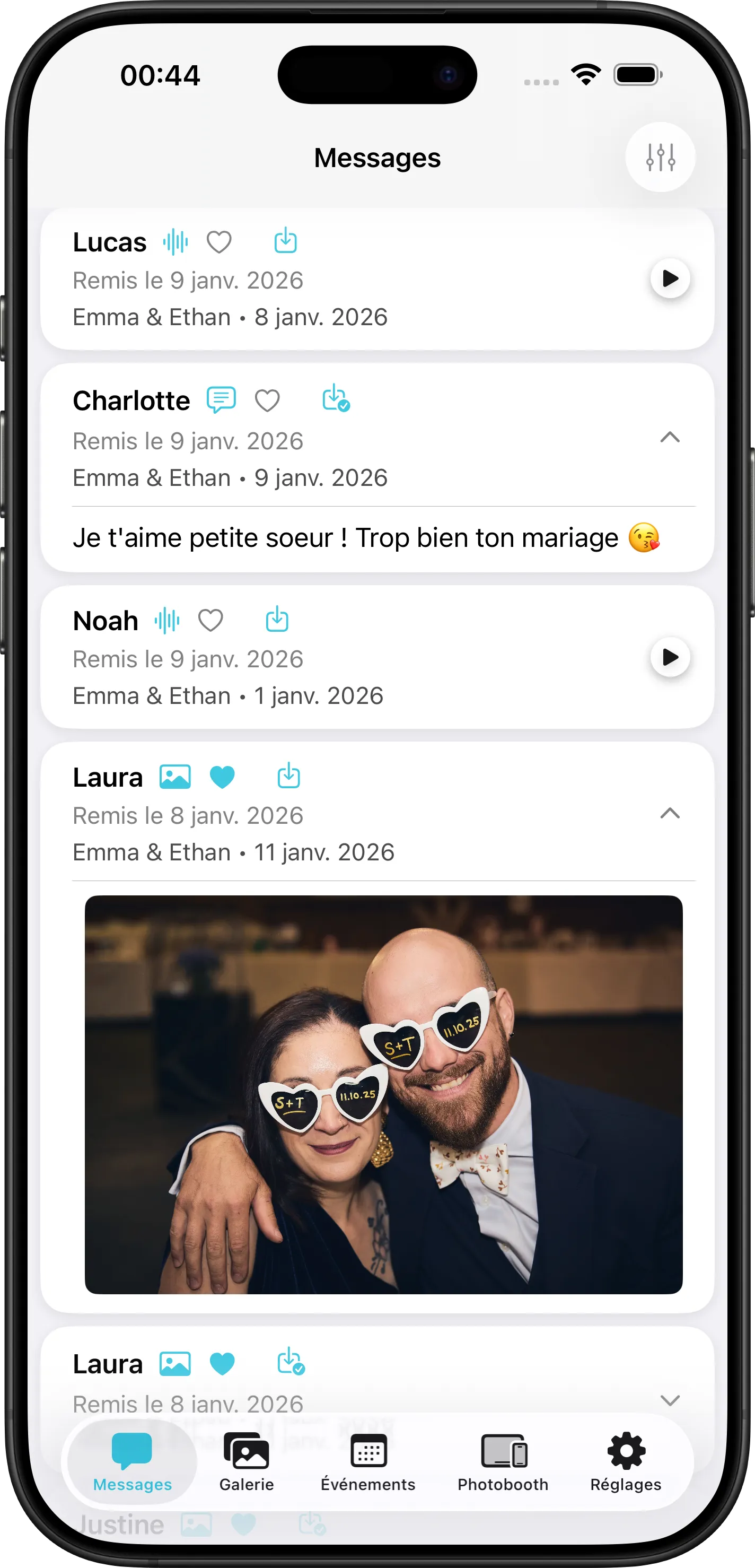
Task: Open the message filter options
Action: coord(660,157)
